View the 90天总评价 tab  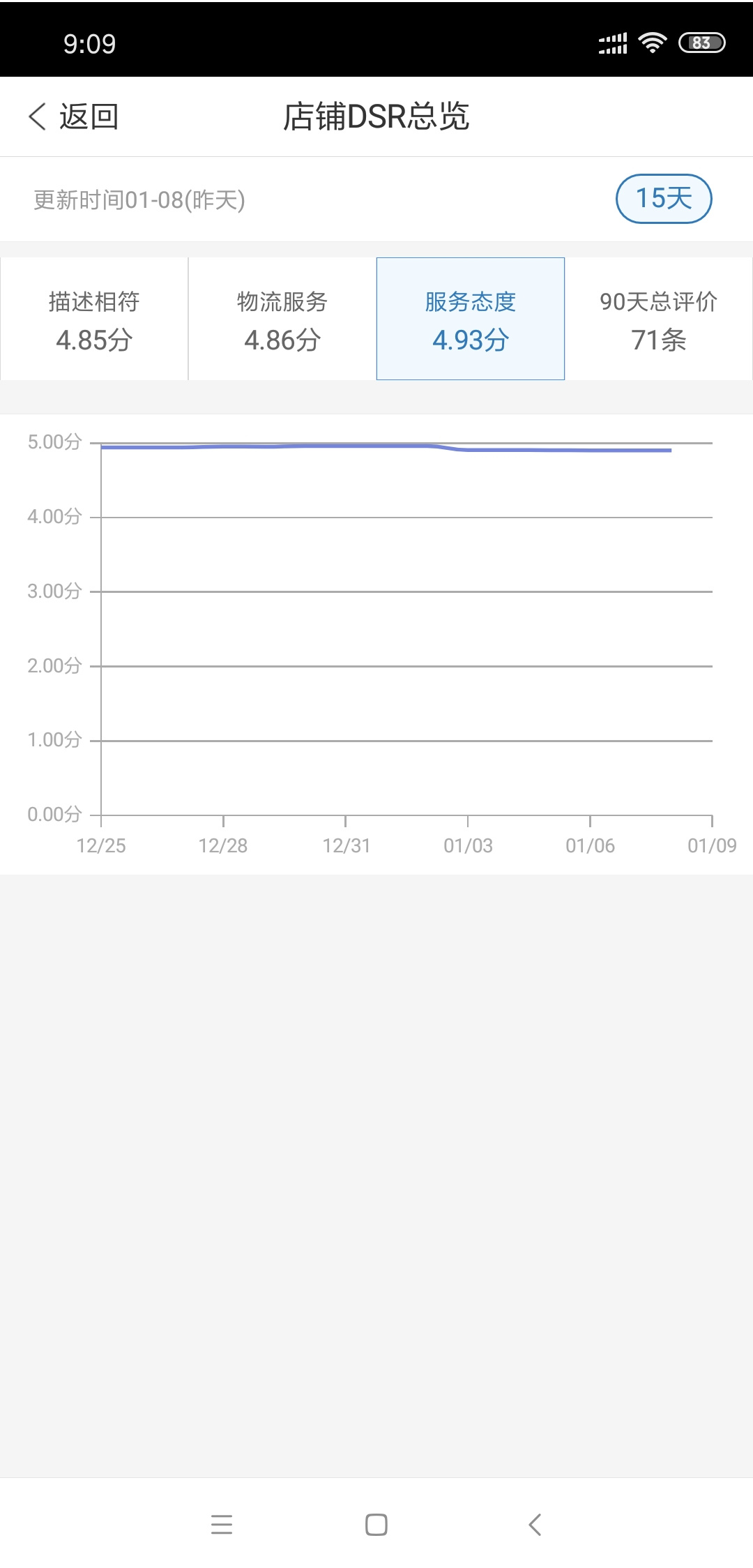click(x=659, y=319)
